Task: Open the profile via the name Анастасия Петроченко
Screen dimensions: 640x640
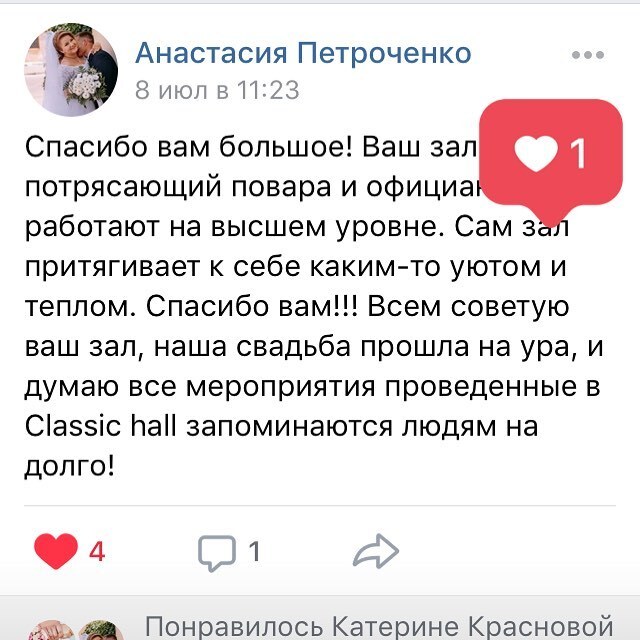Action: tap(303, 52)
